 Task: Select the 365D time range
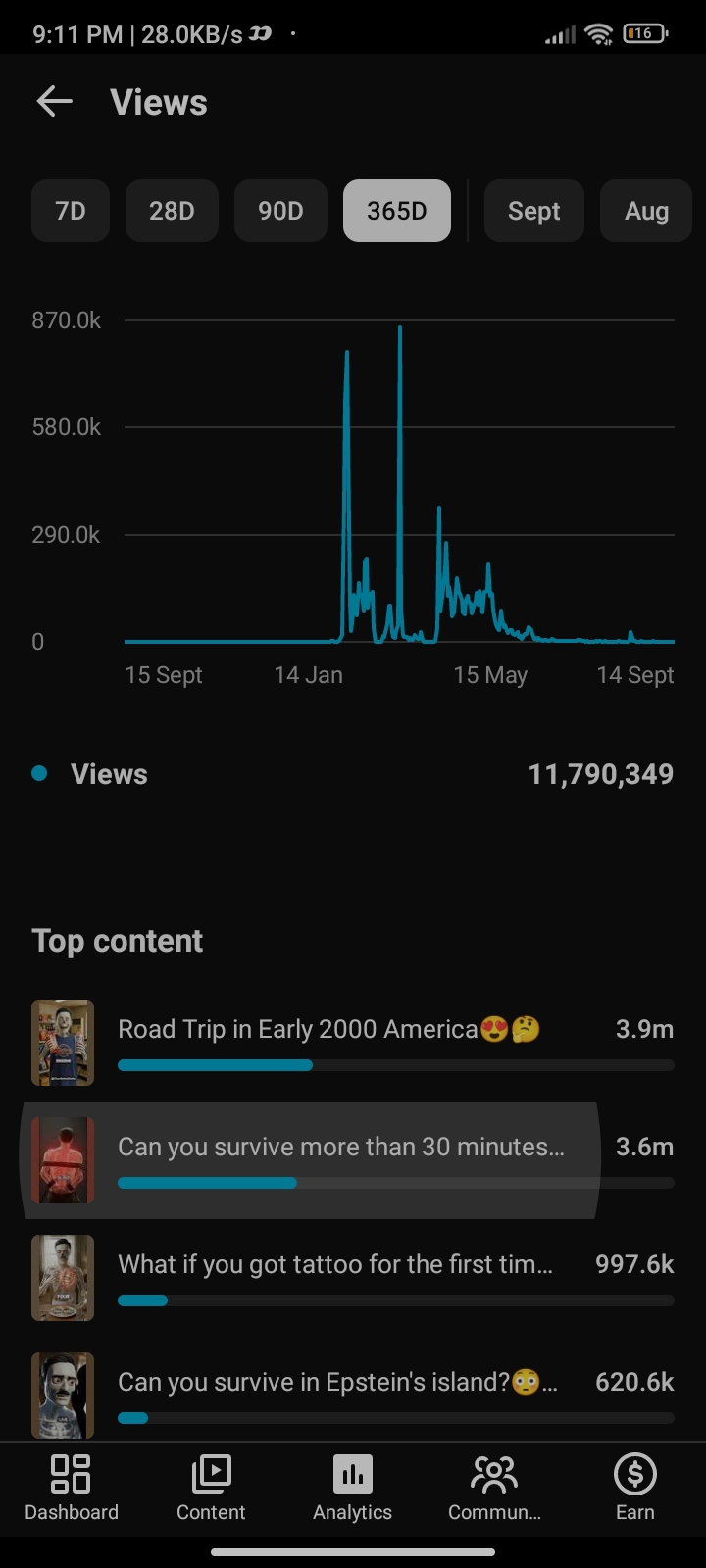397,211
